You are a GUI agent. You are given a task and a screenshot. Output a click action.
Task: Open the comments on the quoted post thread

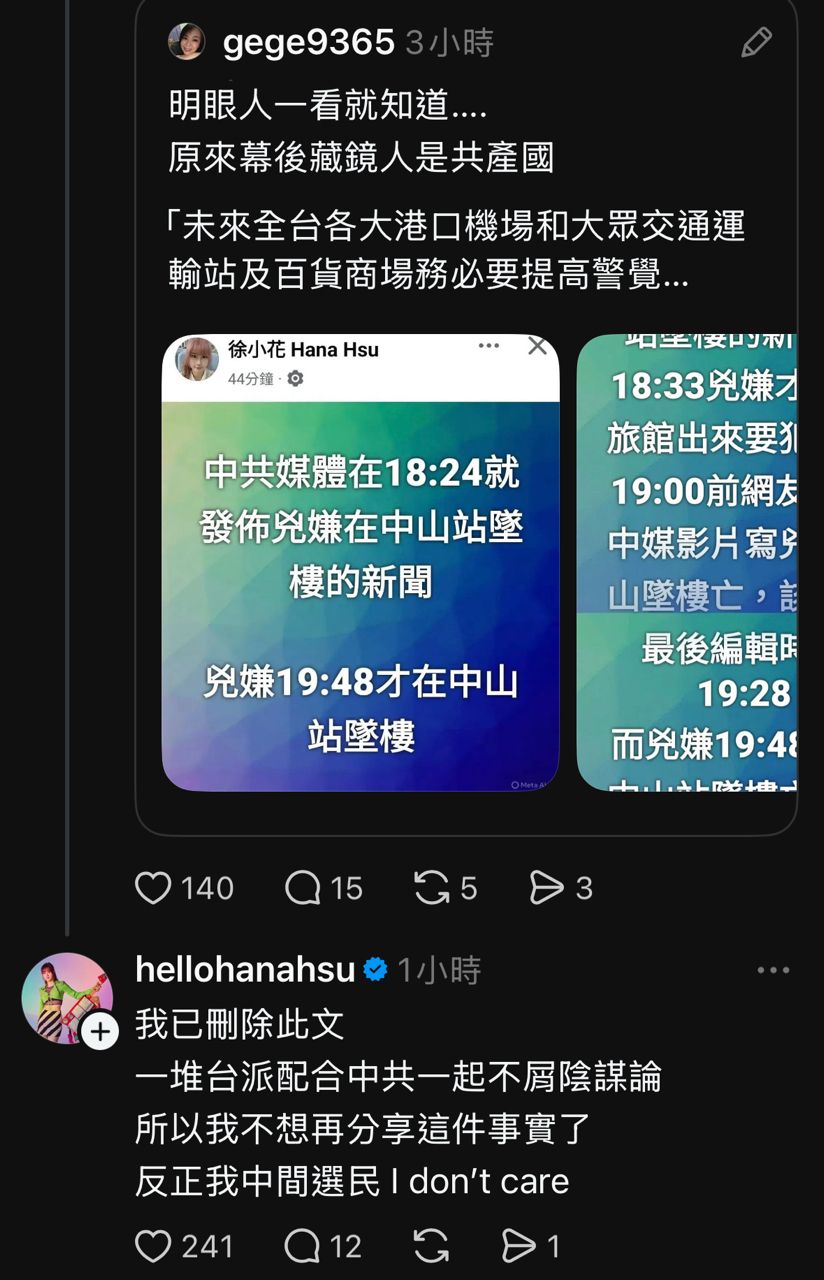pyautogui.click(x=303, y=888)
